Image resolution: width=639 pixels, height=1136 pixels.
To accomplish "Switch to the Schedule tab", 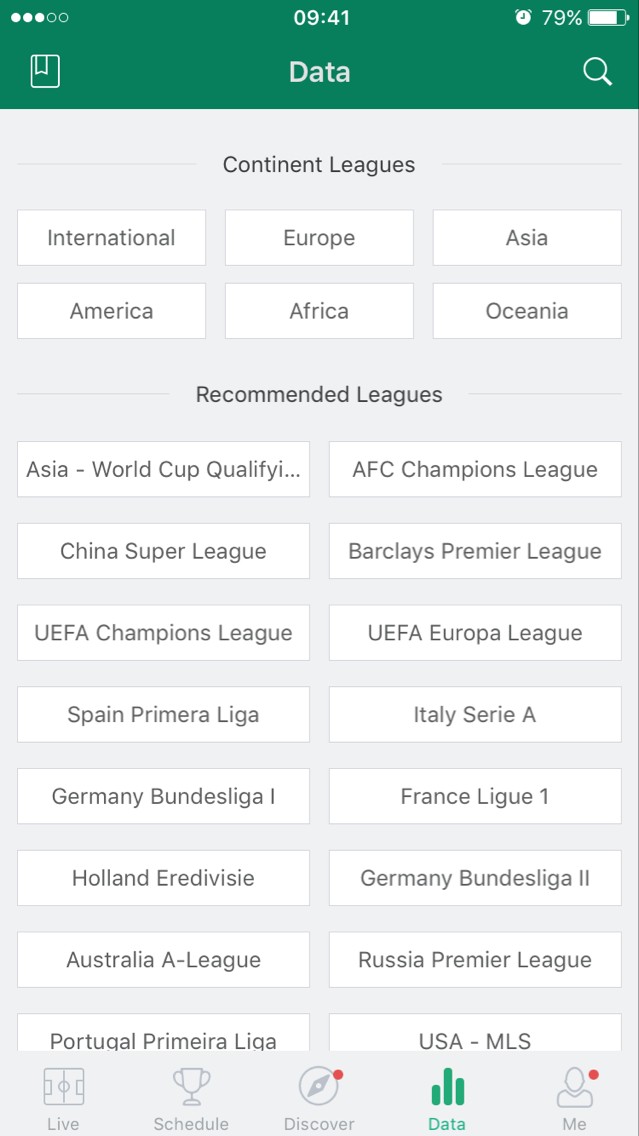I will 191,1099.
